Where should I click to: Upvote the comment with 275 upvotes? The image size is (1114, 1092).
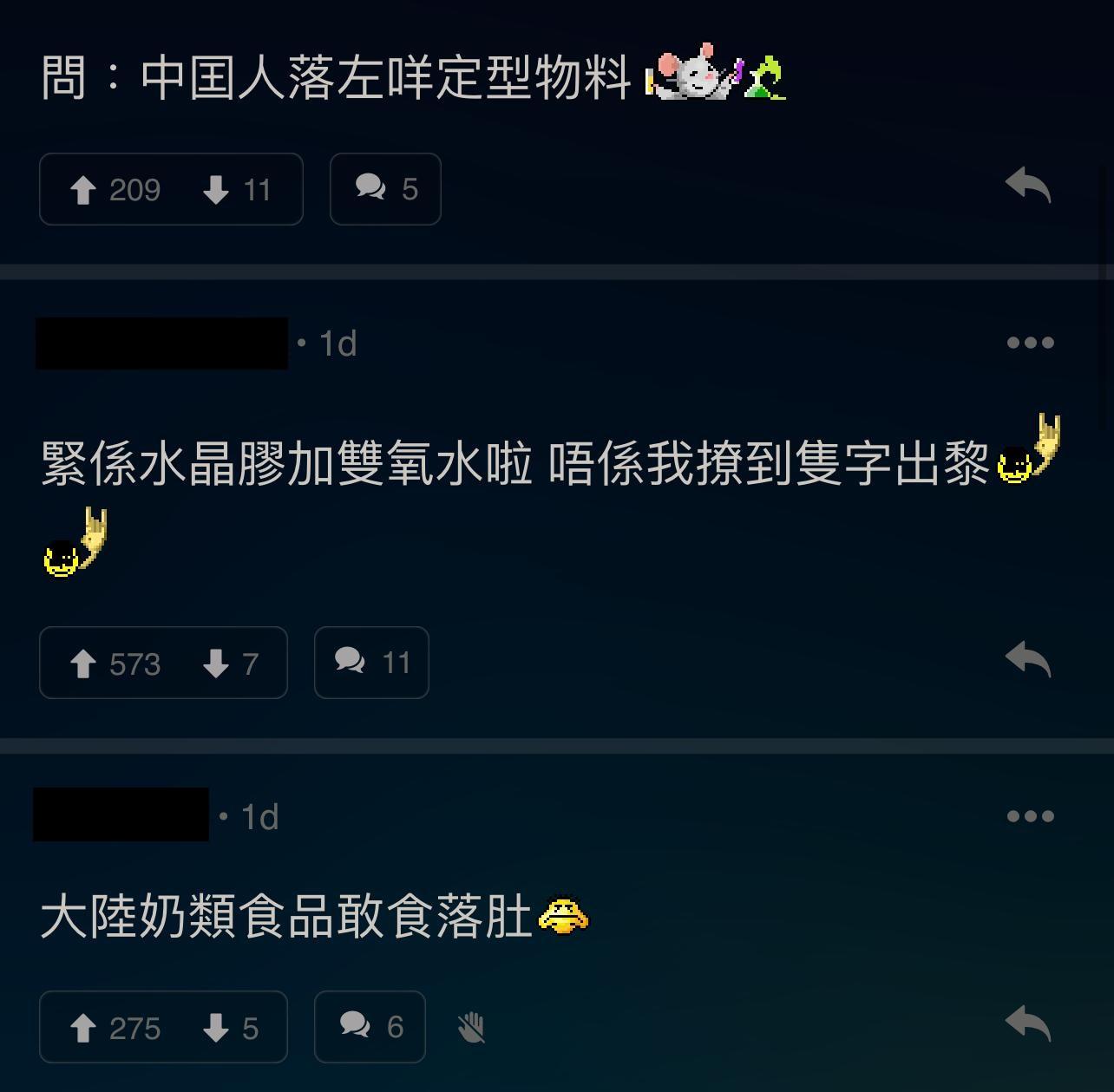point(83,1028)
